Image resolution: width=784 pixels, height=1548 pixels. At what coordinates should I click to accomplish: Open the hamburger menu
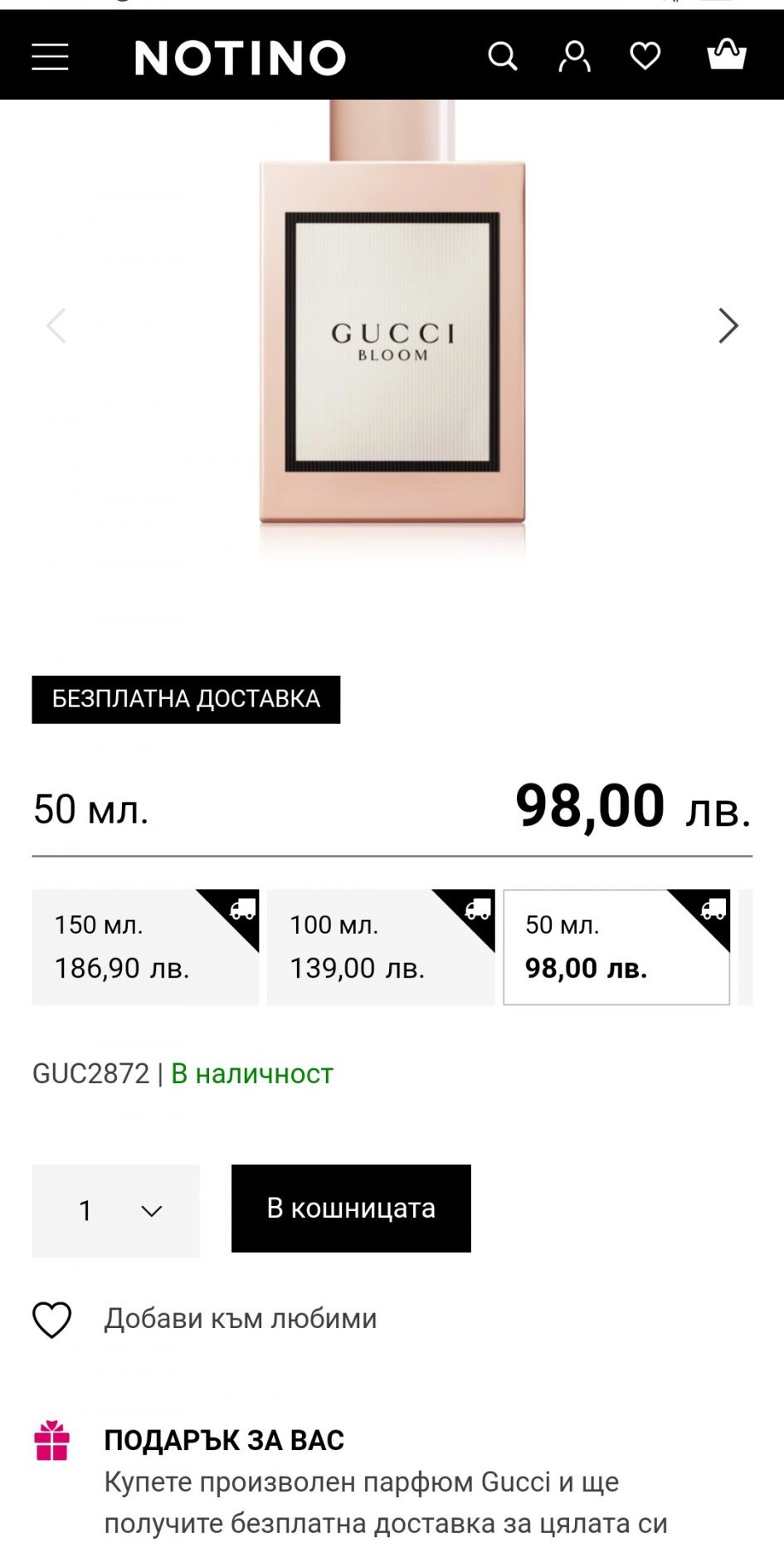click(x=50, y=57)
